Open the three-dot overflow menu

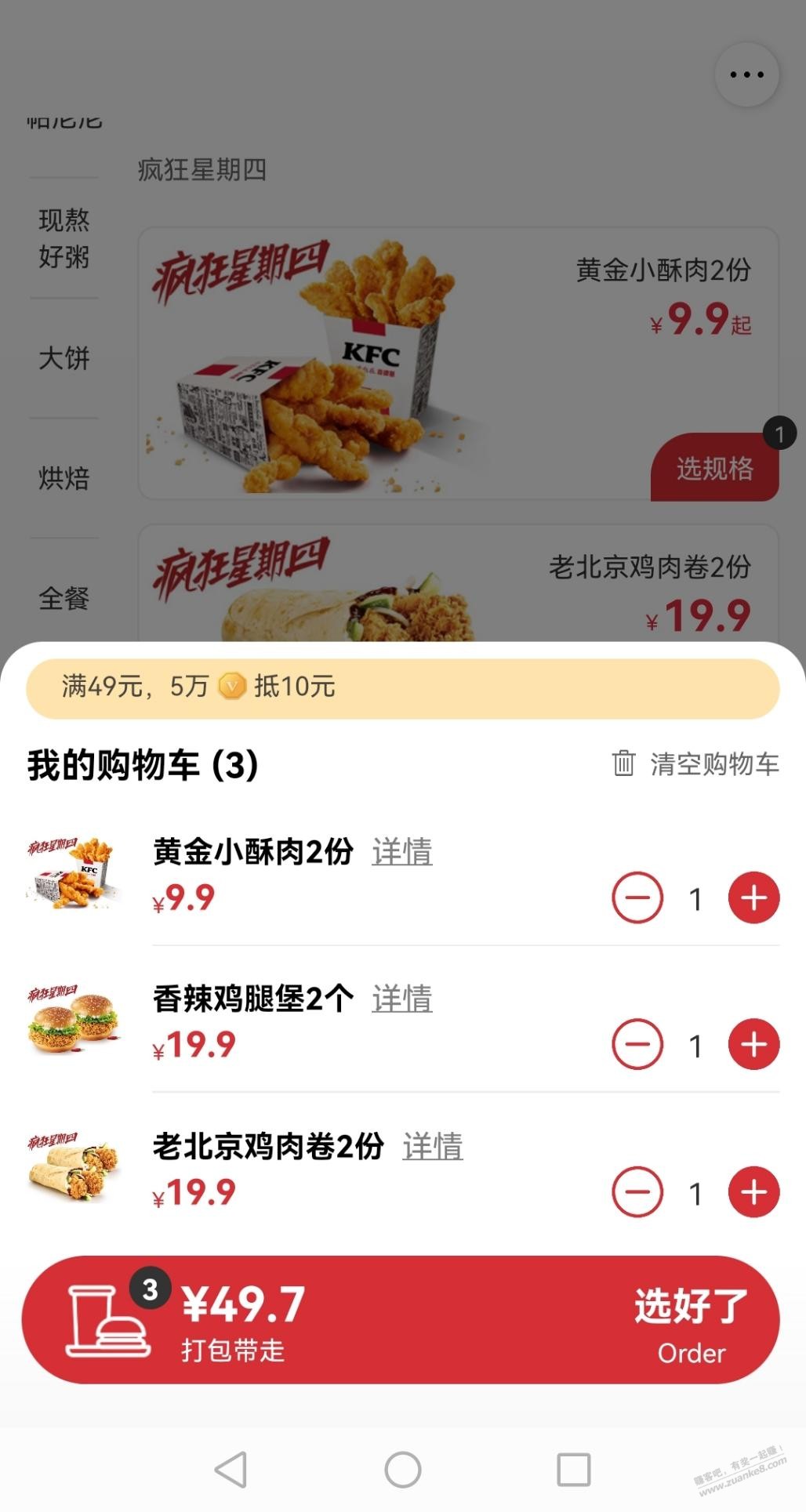(x=746, y=75)
